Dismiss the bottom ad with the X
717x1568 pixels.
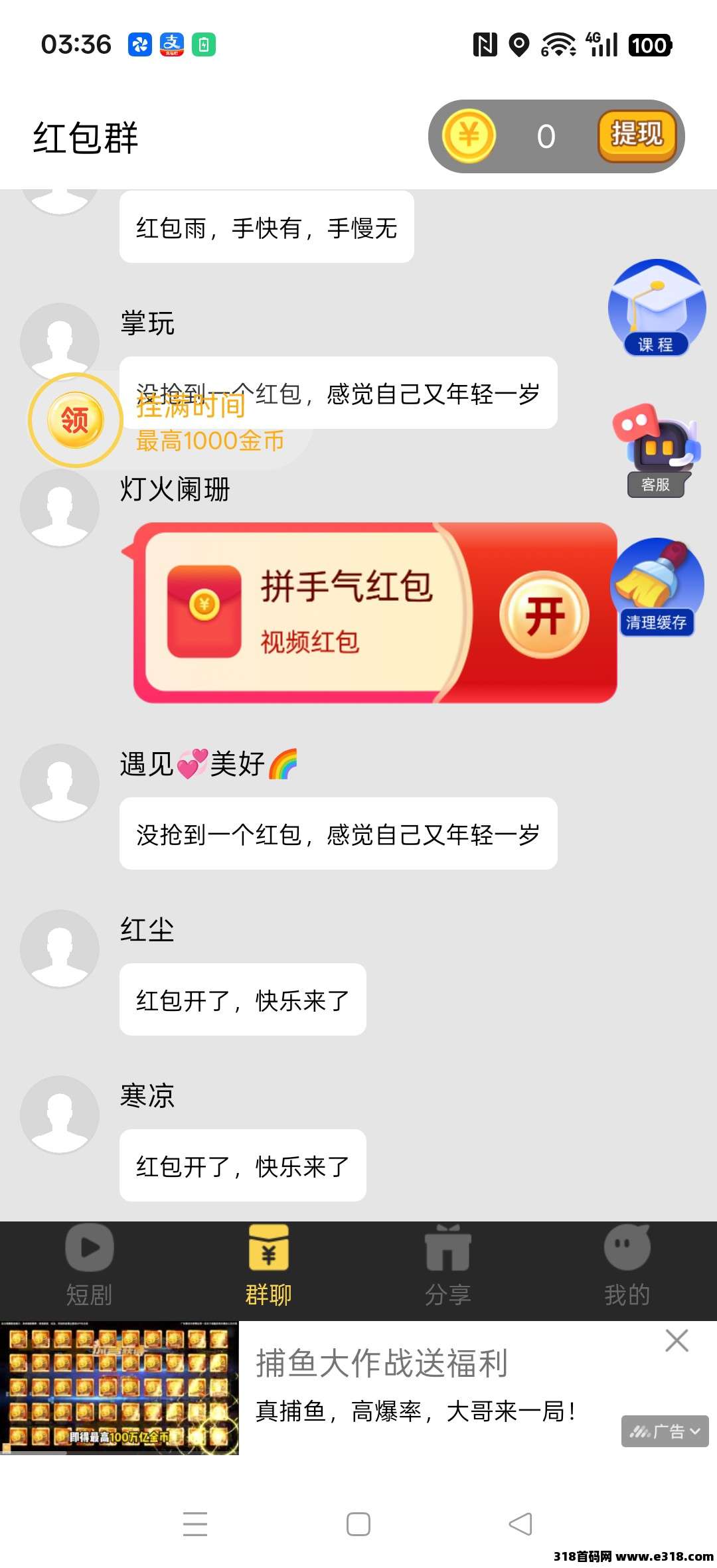(x=676, y=1340)
